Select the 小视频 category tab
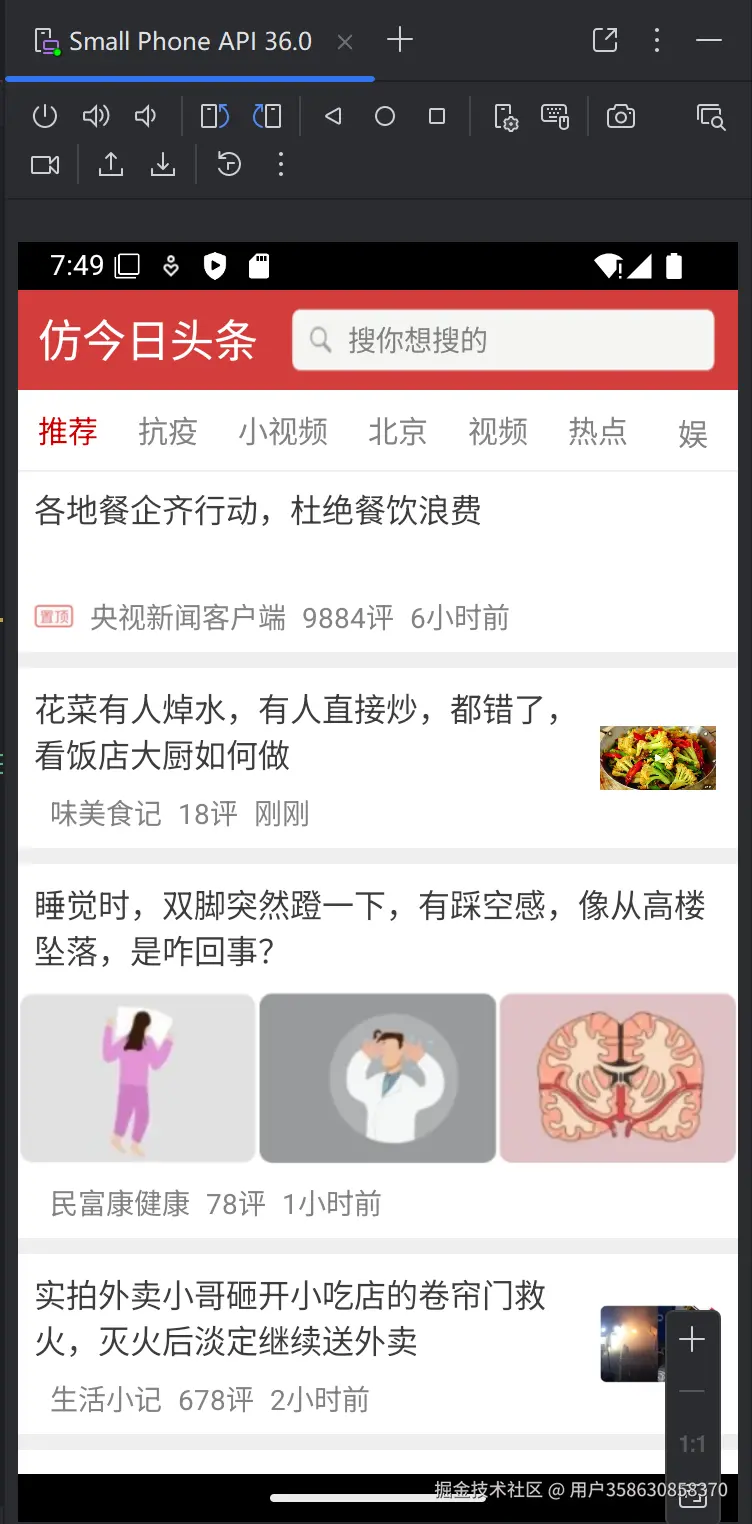The image size is (752, 1524). pos(283,431)
